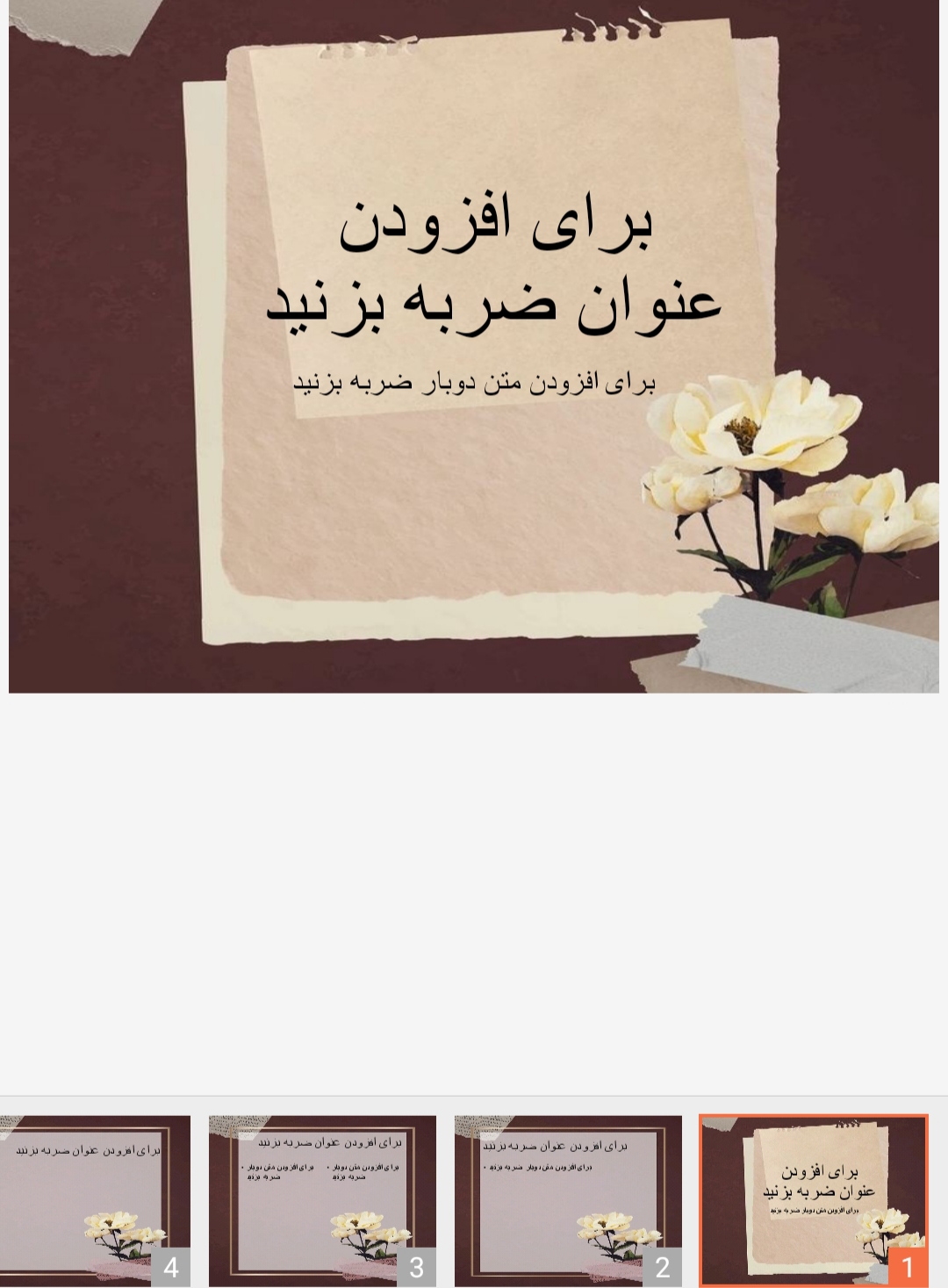Tap the subtitle placeholder "برای افزودن متن دوبار ضربه بزنید"
This screenshot has width=948, height=1288.
(474, 383)
